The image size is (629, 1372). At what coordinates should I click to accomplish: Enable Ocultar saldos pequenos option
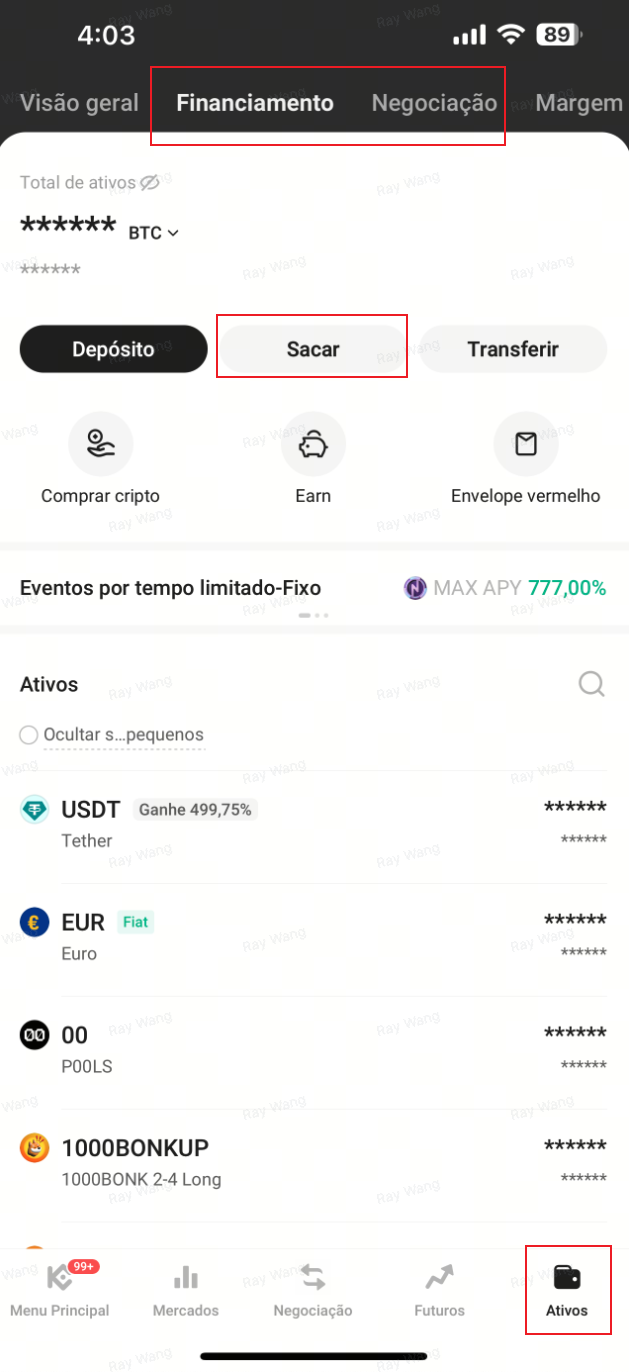tap(29, 735)
